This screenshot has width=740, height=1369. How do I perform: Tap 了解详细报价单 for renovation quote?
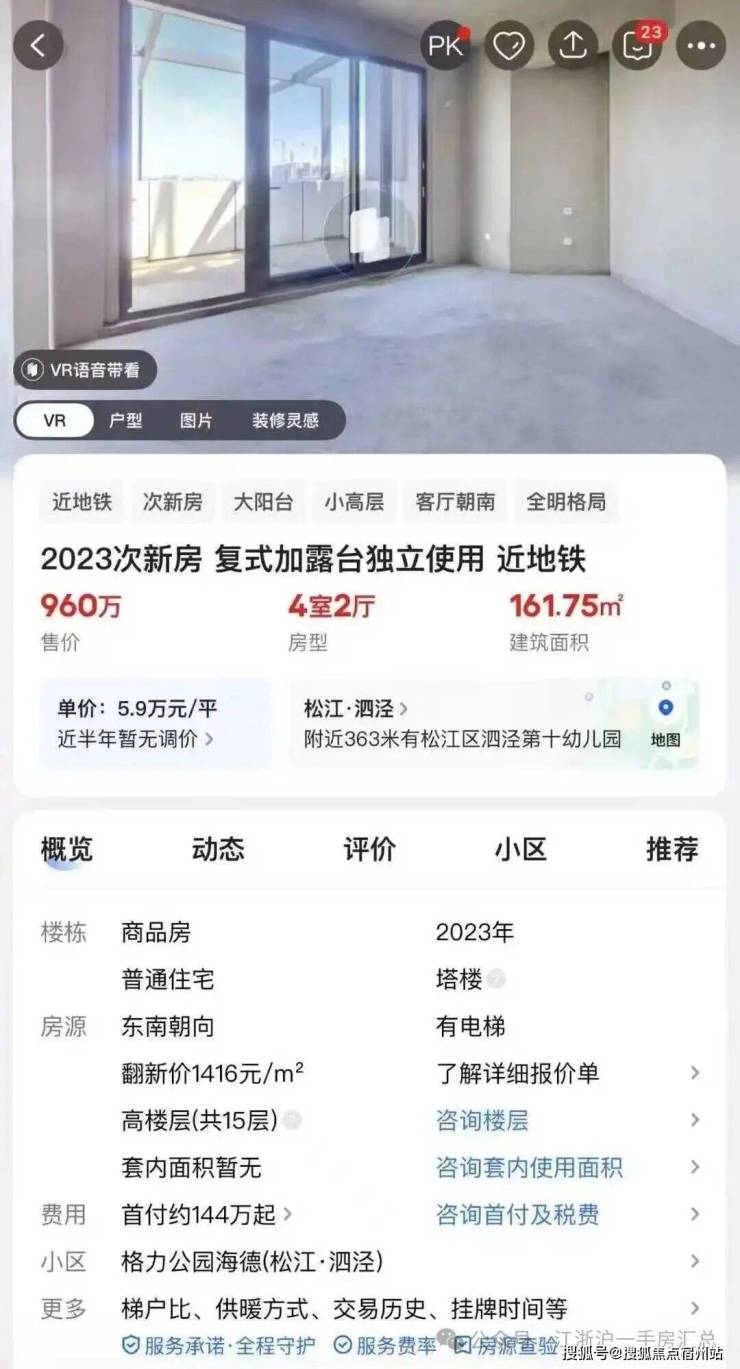[x=517, y=1074]
